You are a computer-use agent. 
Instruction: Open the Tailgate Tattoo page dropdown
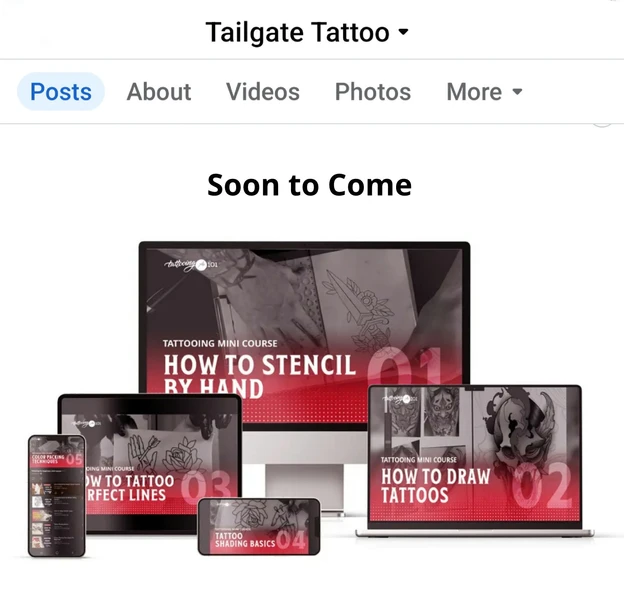pos(308,32)
